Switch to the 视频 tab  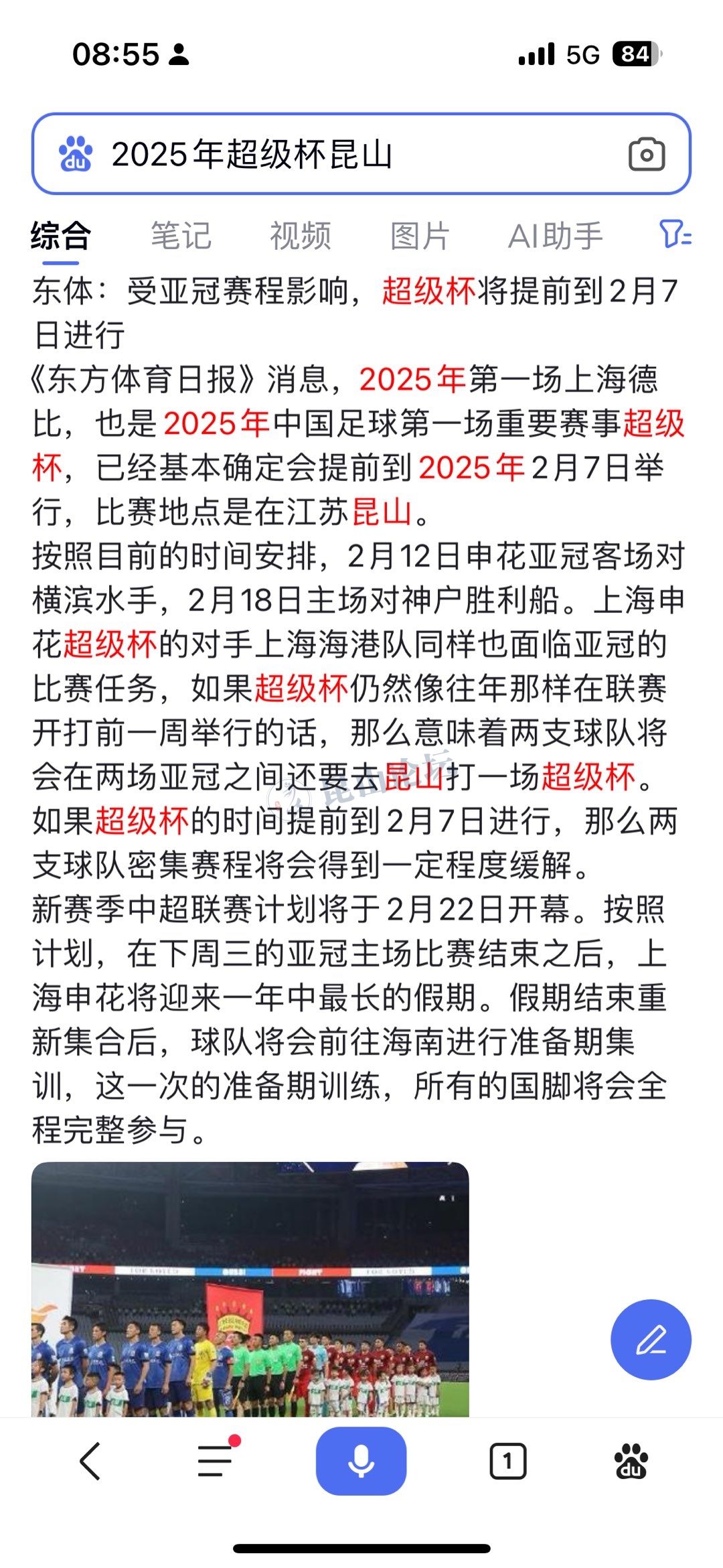click(301, 236)
